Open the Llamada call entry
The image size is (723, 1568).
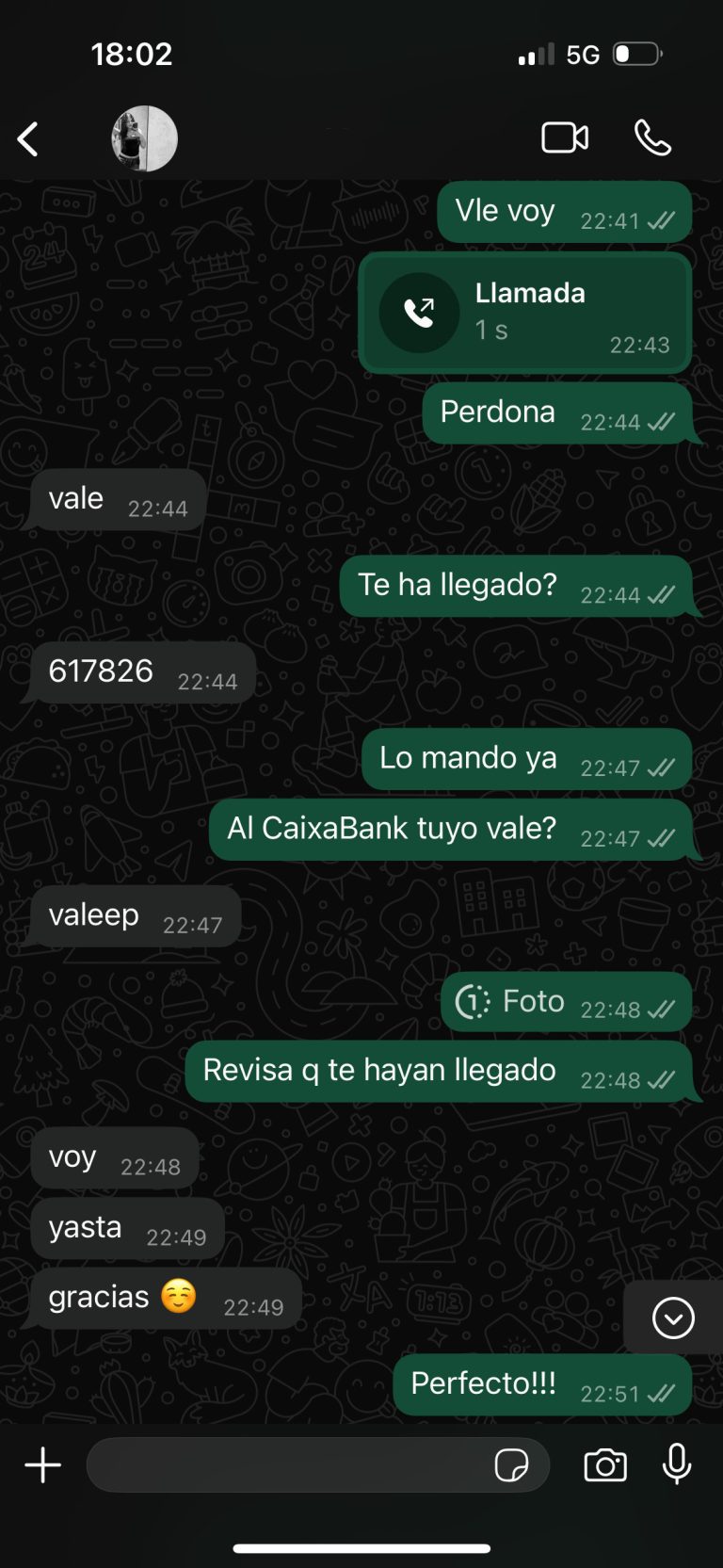[524, 313]
